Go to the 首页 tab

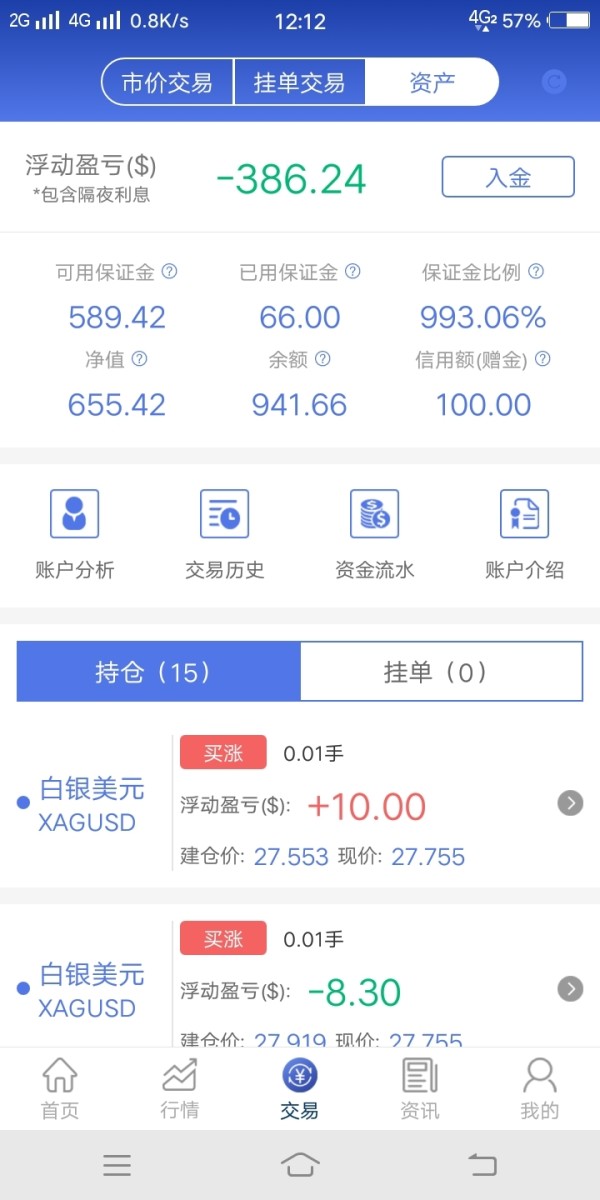60,1088
